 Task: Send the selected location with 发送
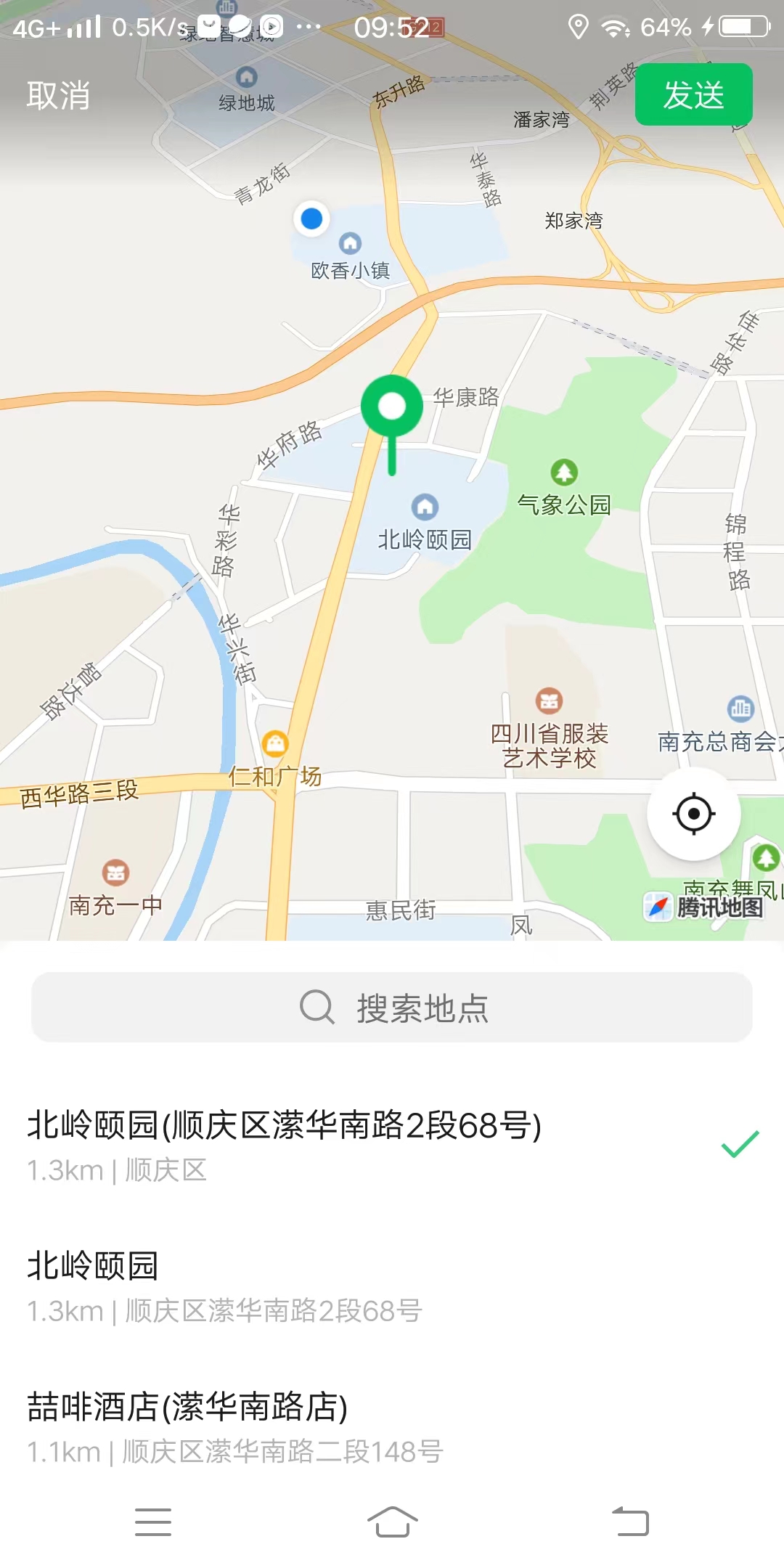click(693, 94)
